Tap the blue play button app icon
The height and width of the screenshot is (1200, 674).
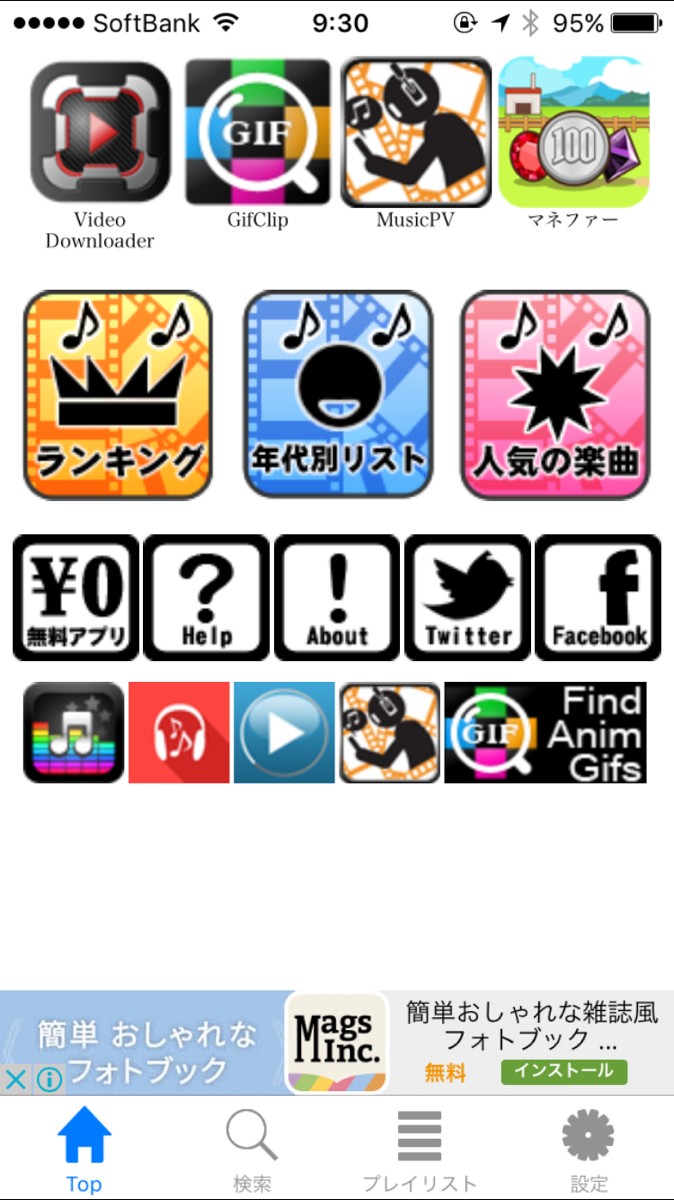[284, 733]
